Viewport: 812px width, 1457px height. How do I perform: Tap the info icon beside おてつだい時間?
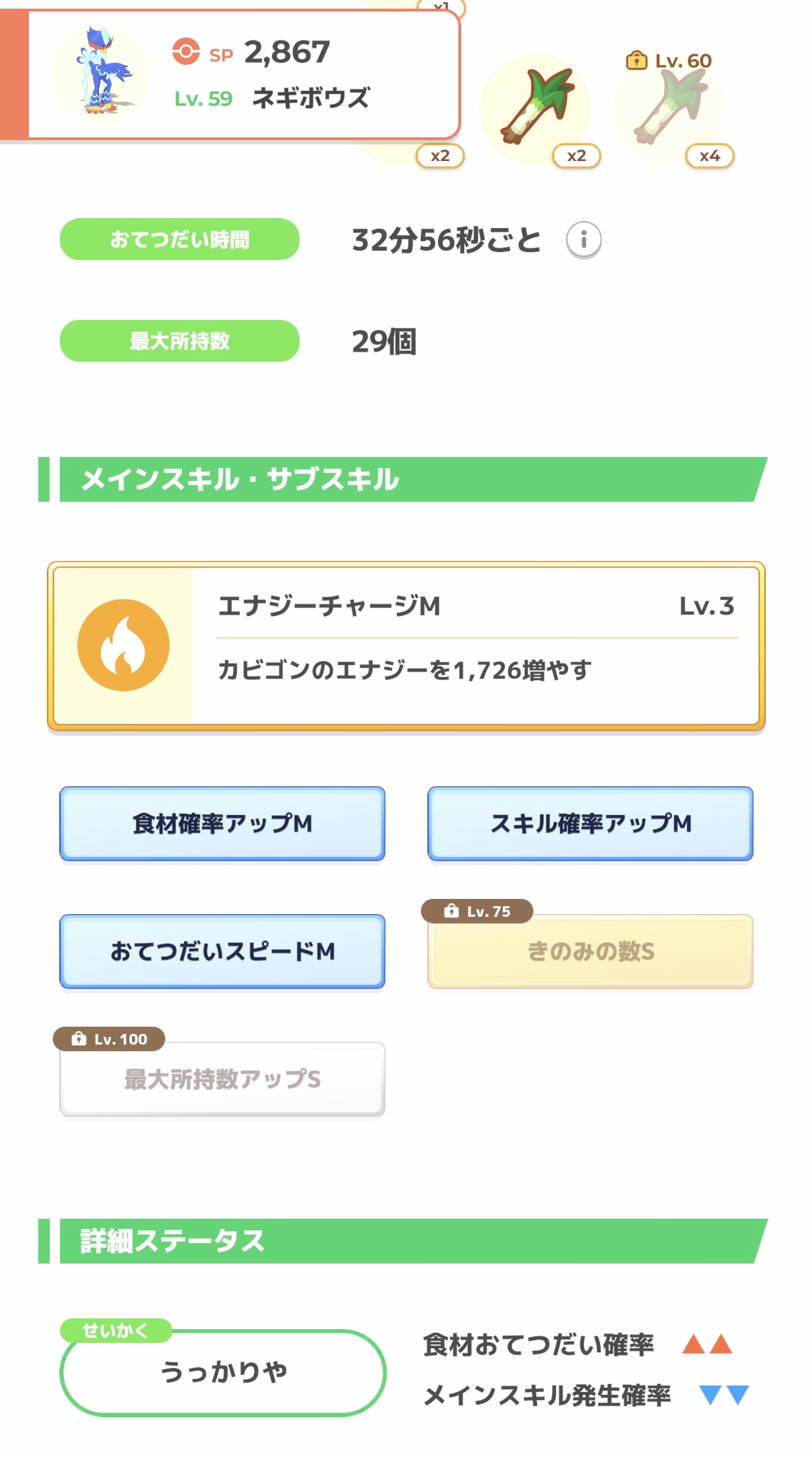(583, 240)
